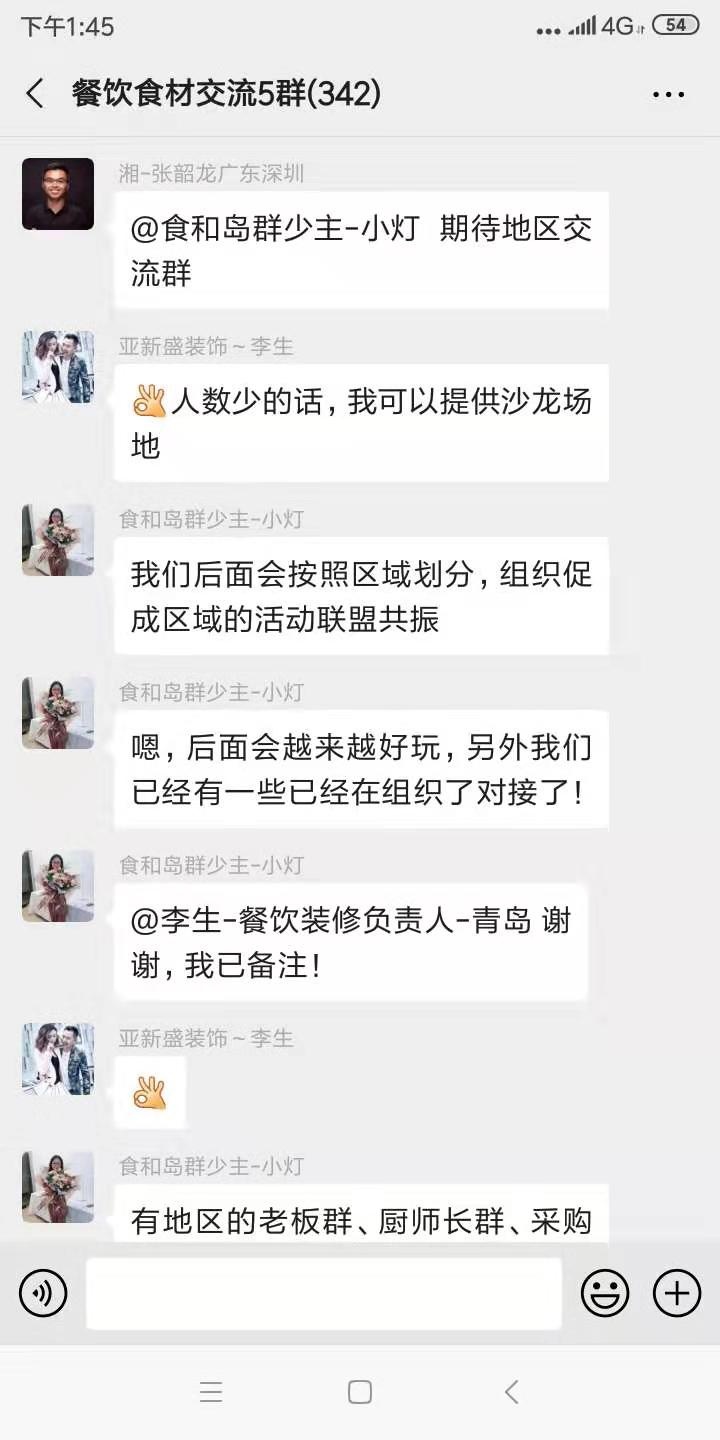
Task: Tap the back arrow to leave the chat
Action: pos(33,93)
